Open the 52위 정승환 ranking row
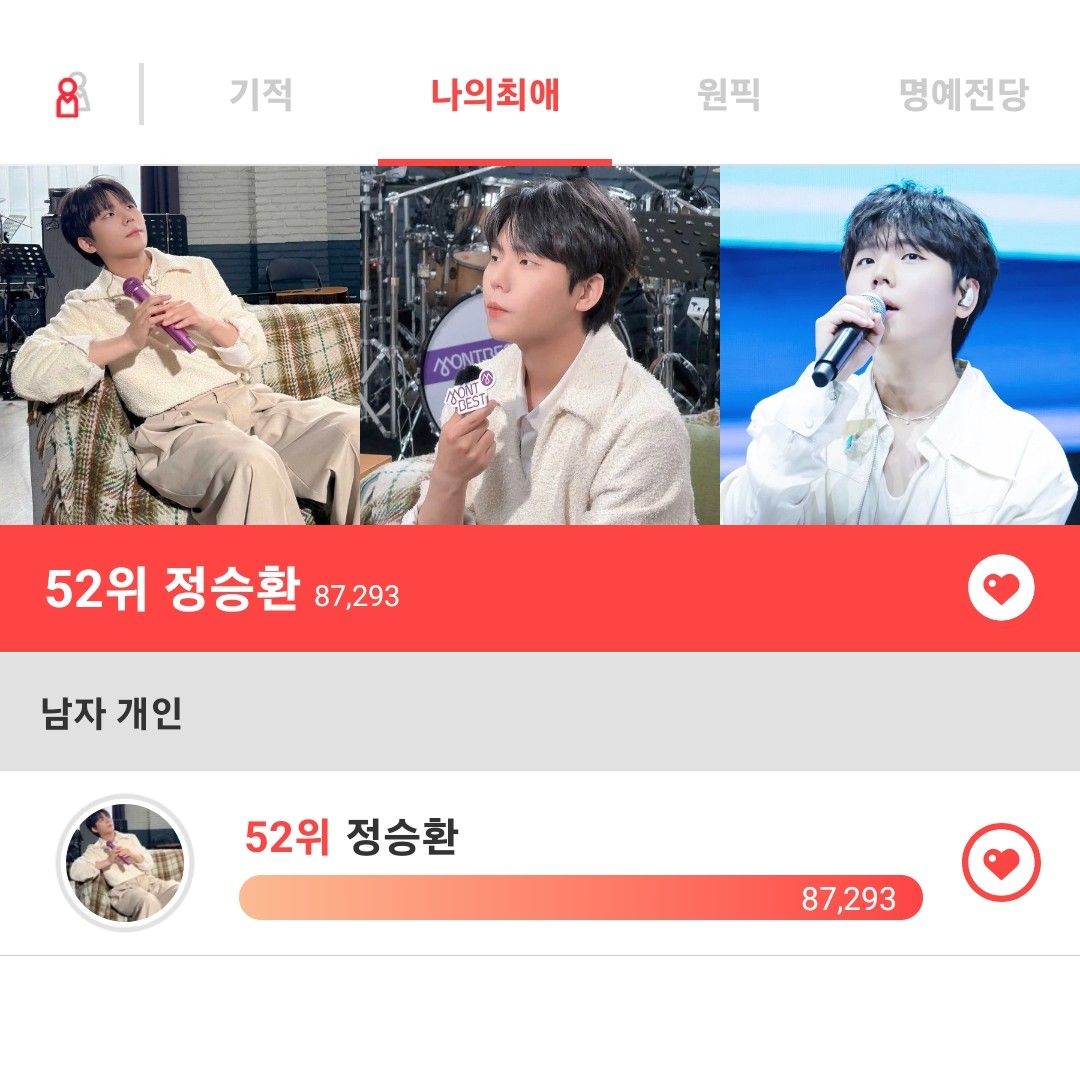 tap(580, 838)
